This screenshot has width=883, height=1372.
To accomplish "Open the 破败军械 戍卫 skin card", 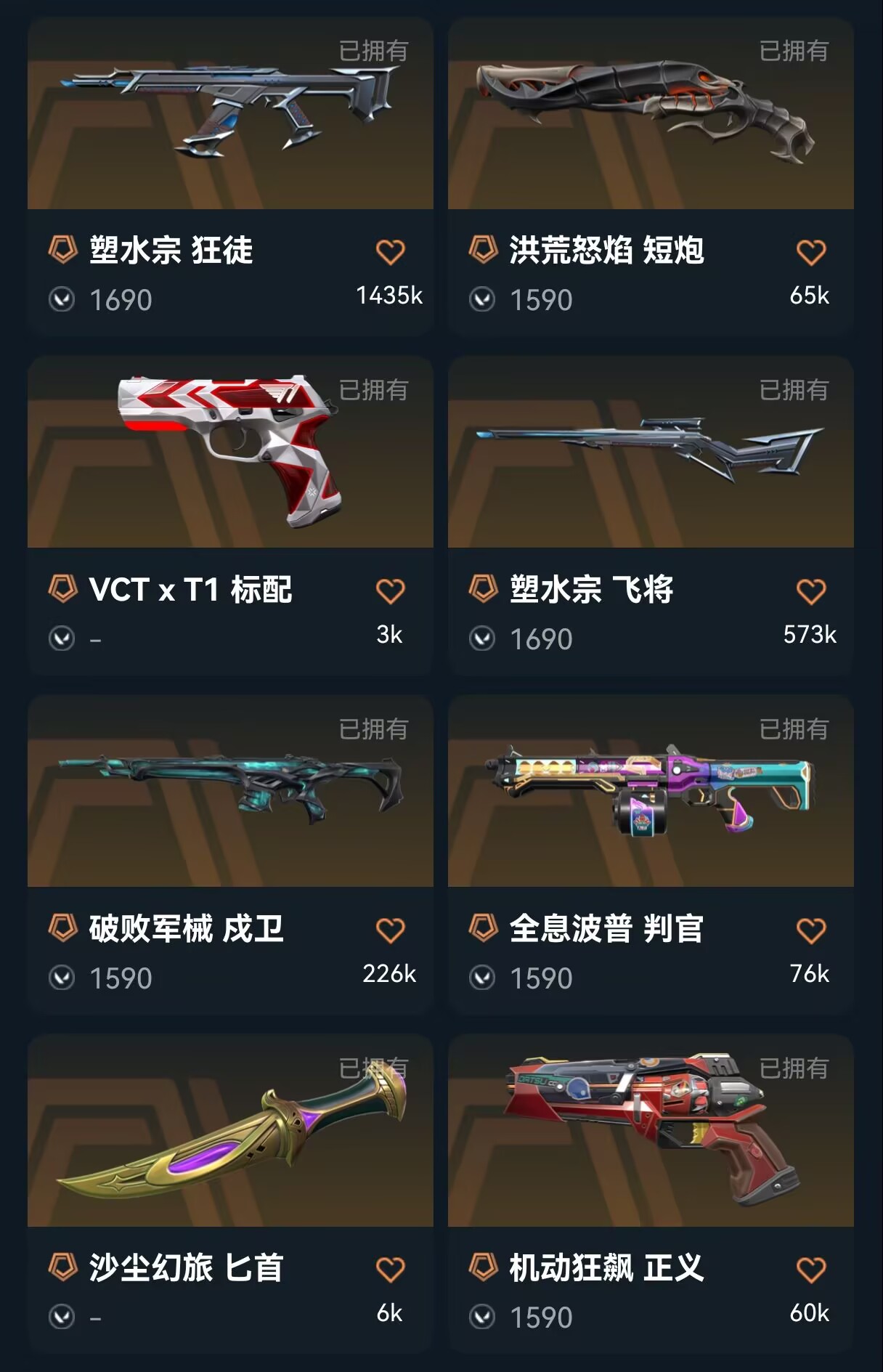I will [x=230, y=855].
